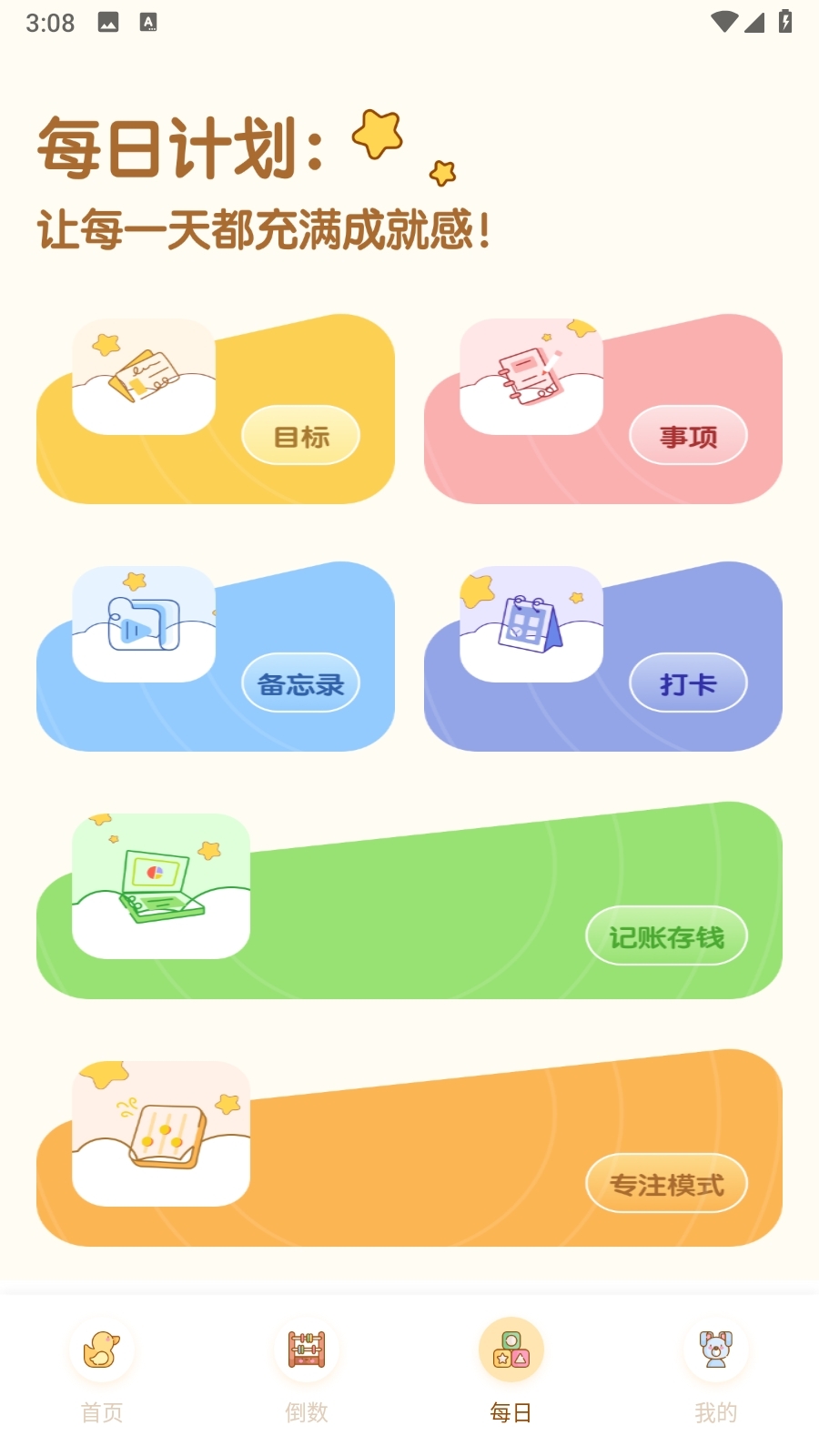Open the 打卡 check-in feature

pyautogui.click(x=689, y=682)
